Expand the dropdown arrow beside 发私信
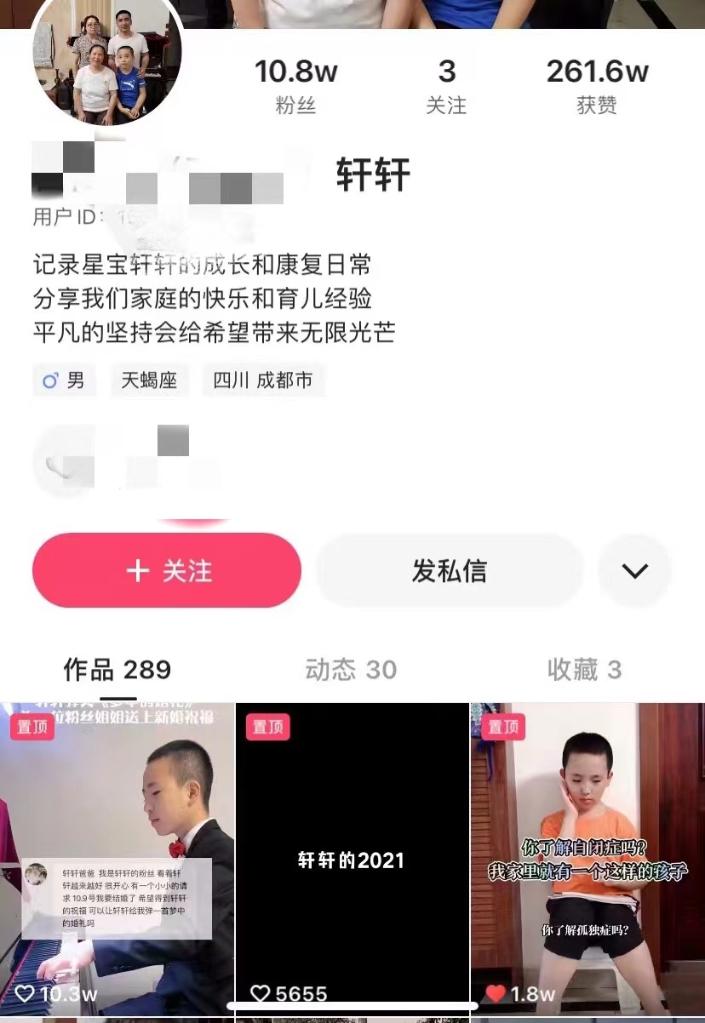 (x=634, y=570)
